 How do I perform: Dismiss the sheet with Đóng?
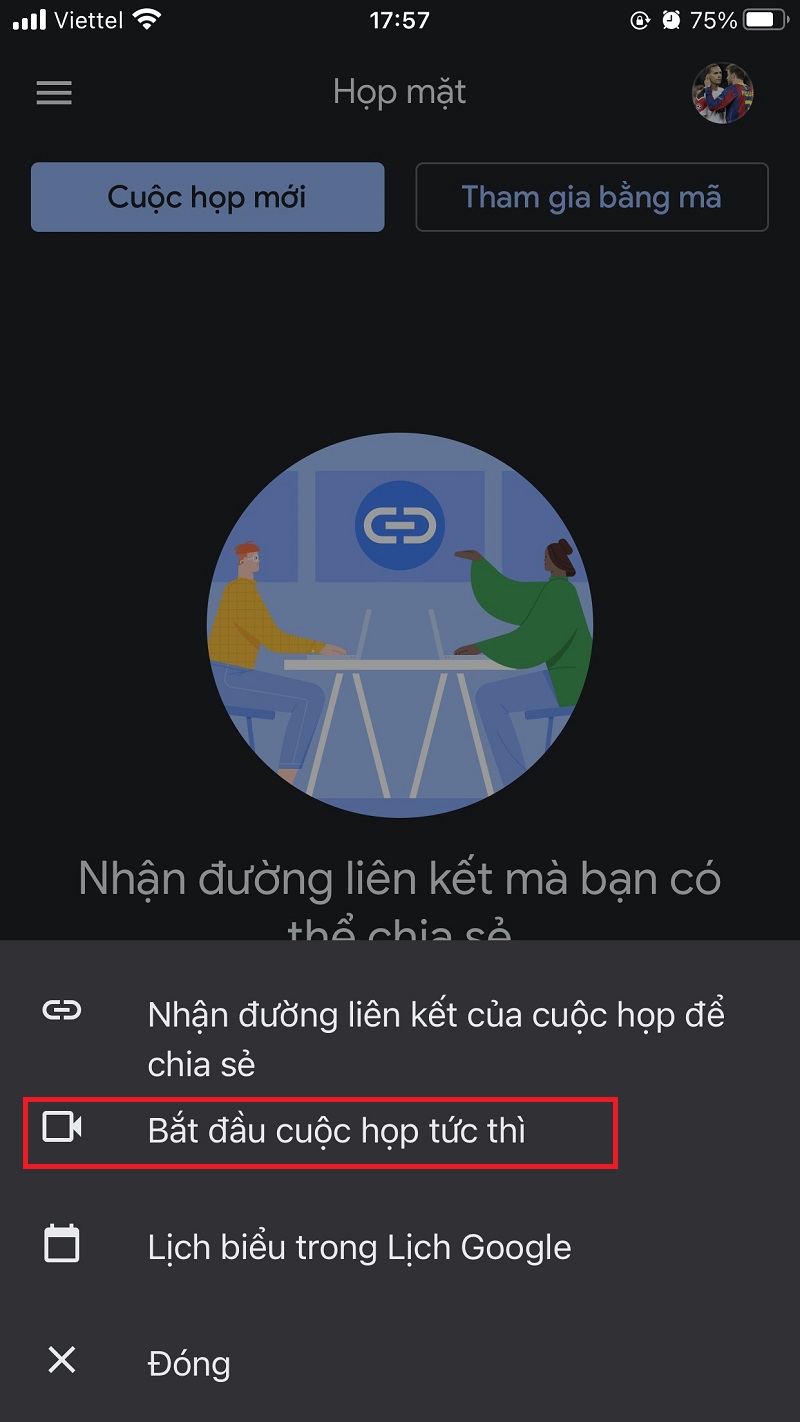click(189, 1363)
